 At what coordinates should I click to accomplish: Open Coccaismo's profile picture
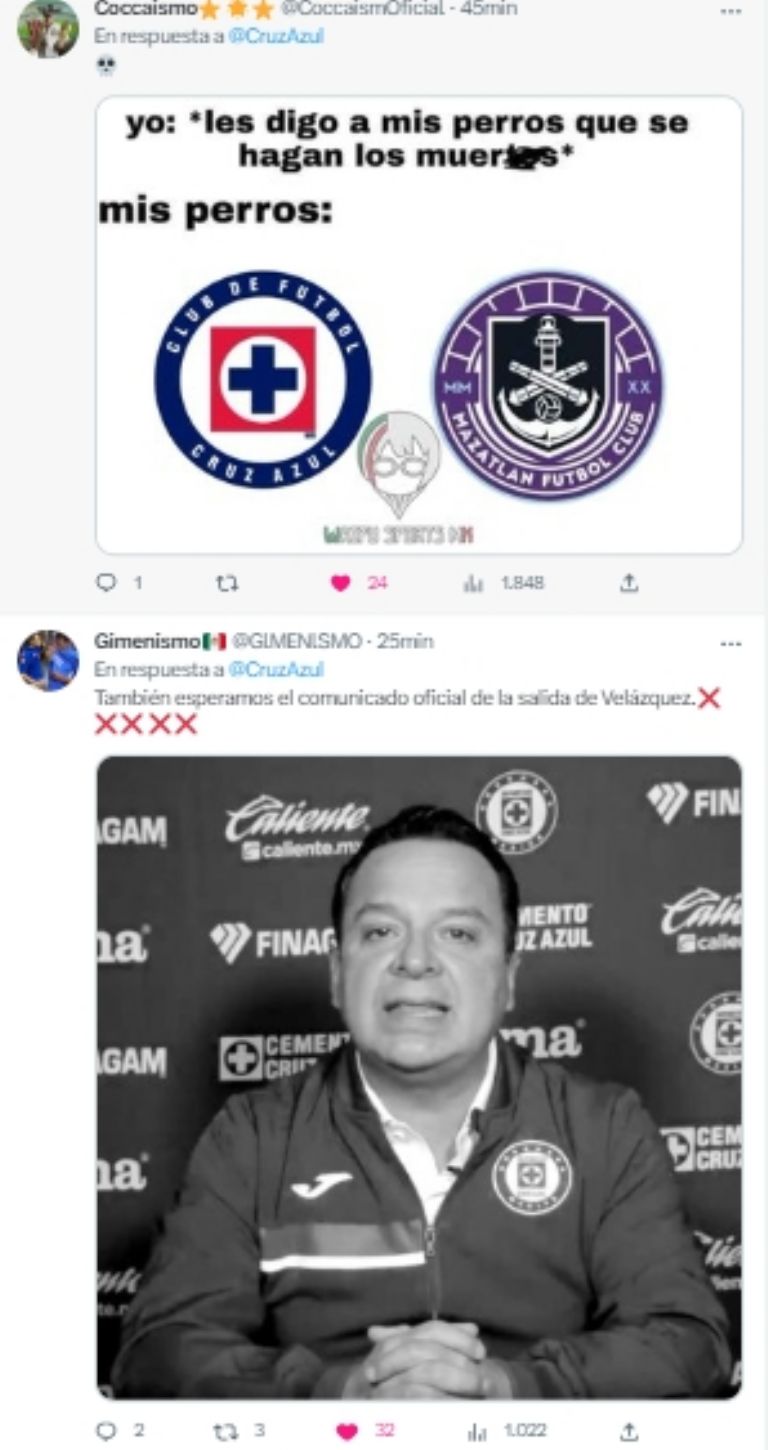[x=47, y=28]
